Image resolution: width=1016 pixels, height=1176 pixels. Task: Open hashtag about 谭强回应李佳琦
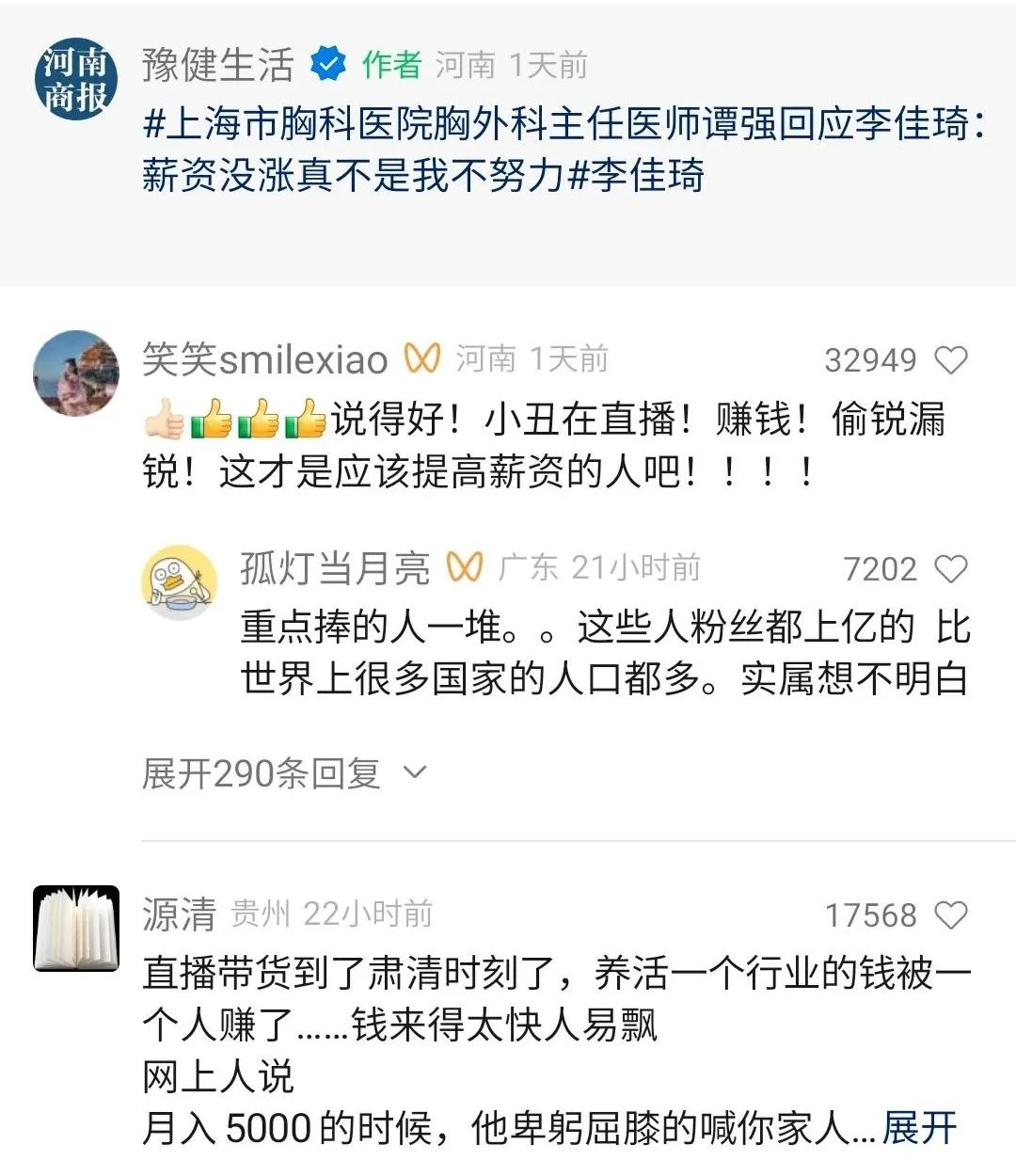pos(564,124)
